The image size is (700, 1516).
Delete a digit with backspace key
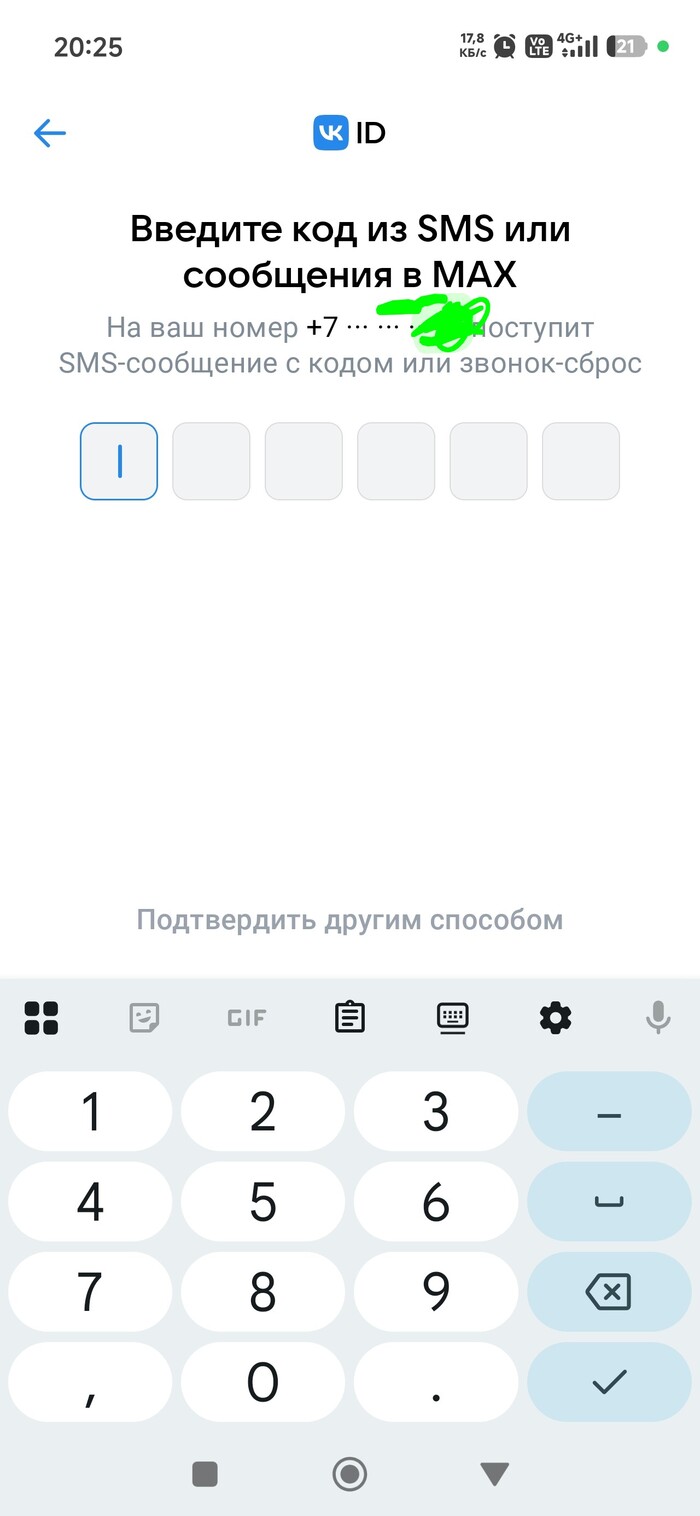pyautogui.click(x=608, y=1292)
